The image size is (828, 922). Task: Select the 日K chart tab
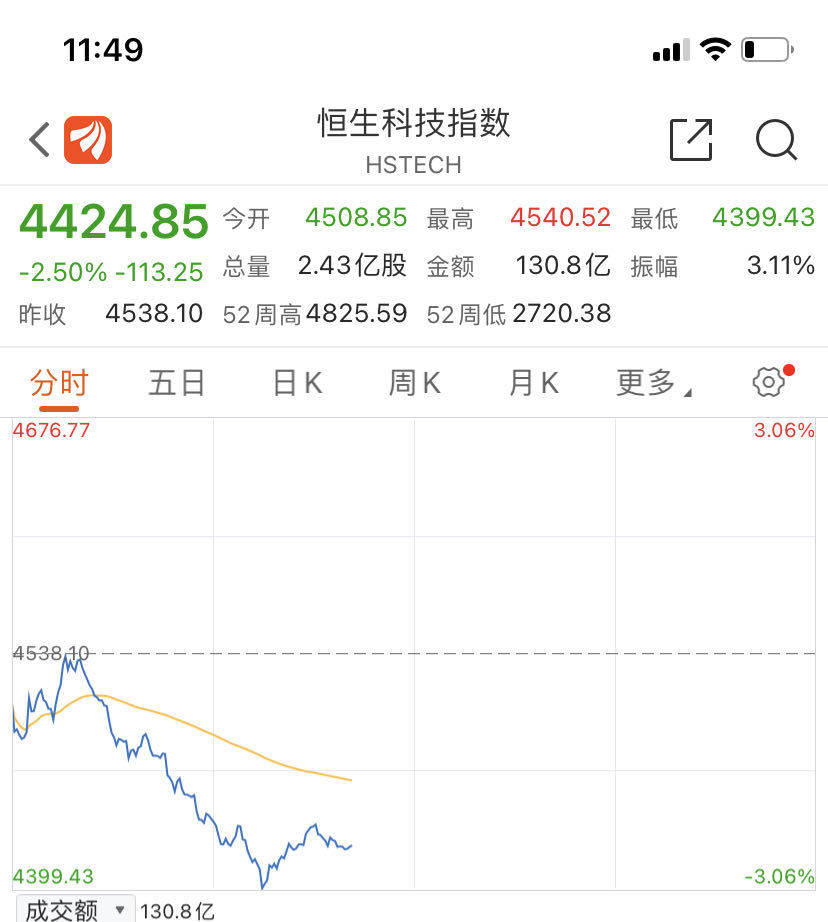tap(297, 383)
